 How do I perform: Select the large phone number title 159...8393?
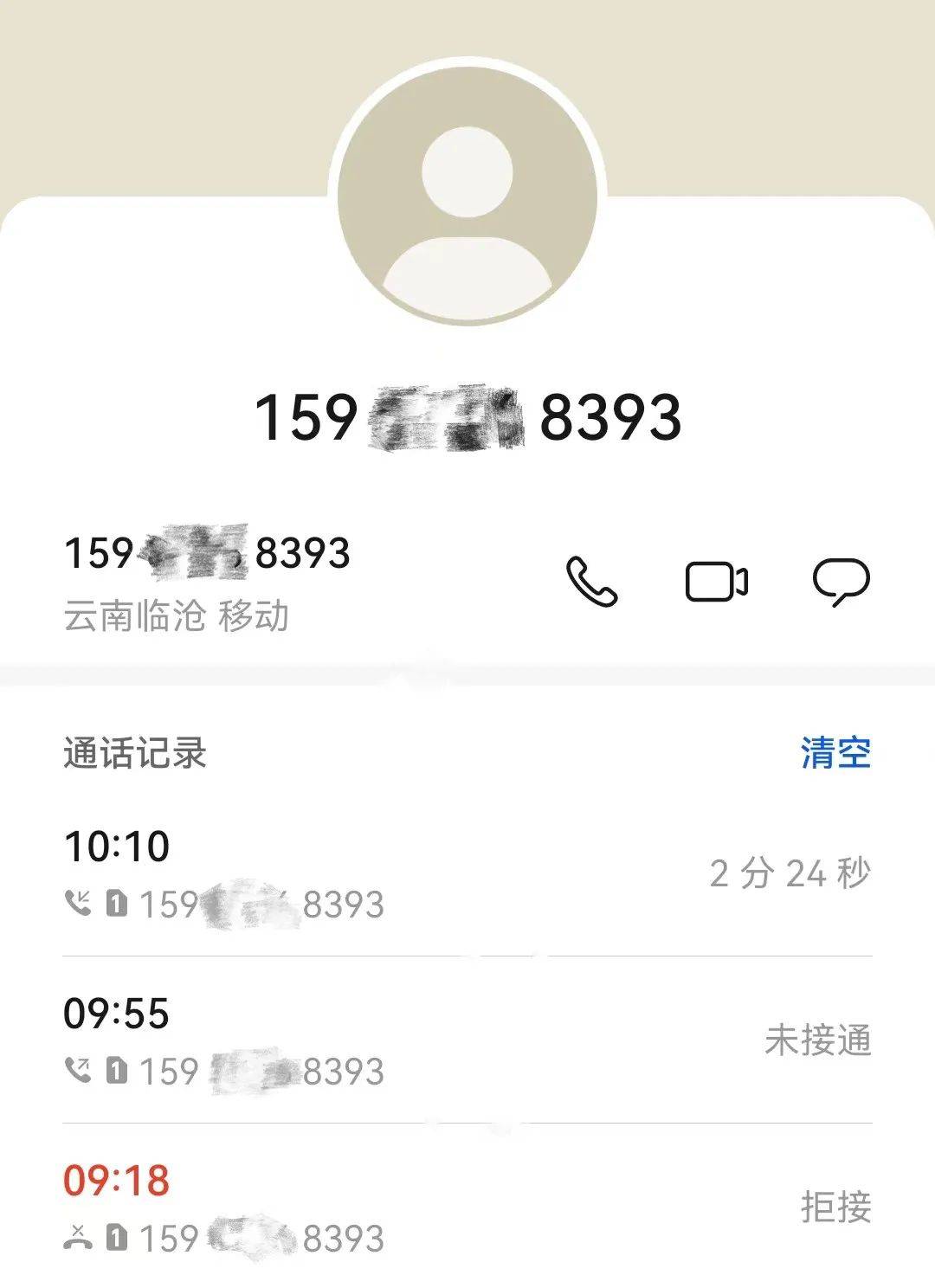(467, 417)
